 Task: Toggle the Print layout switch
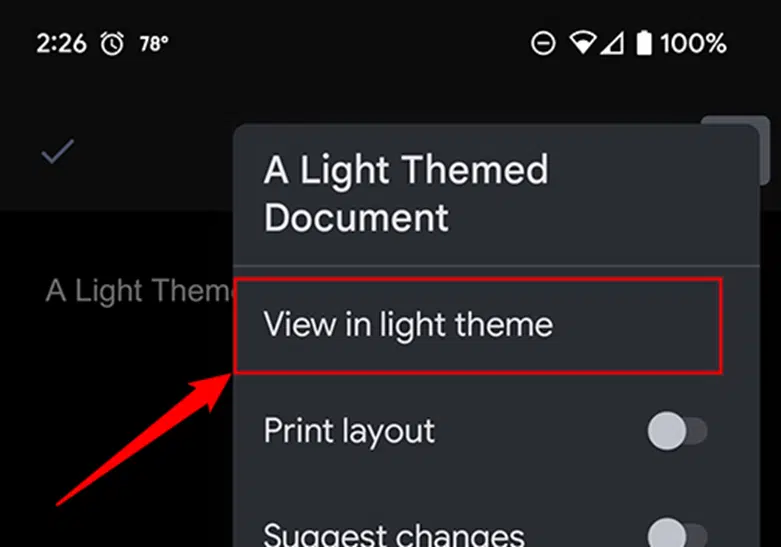(677, 432)
